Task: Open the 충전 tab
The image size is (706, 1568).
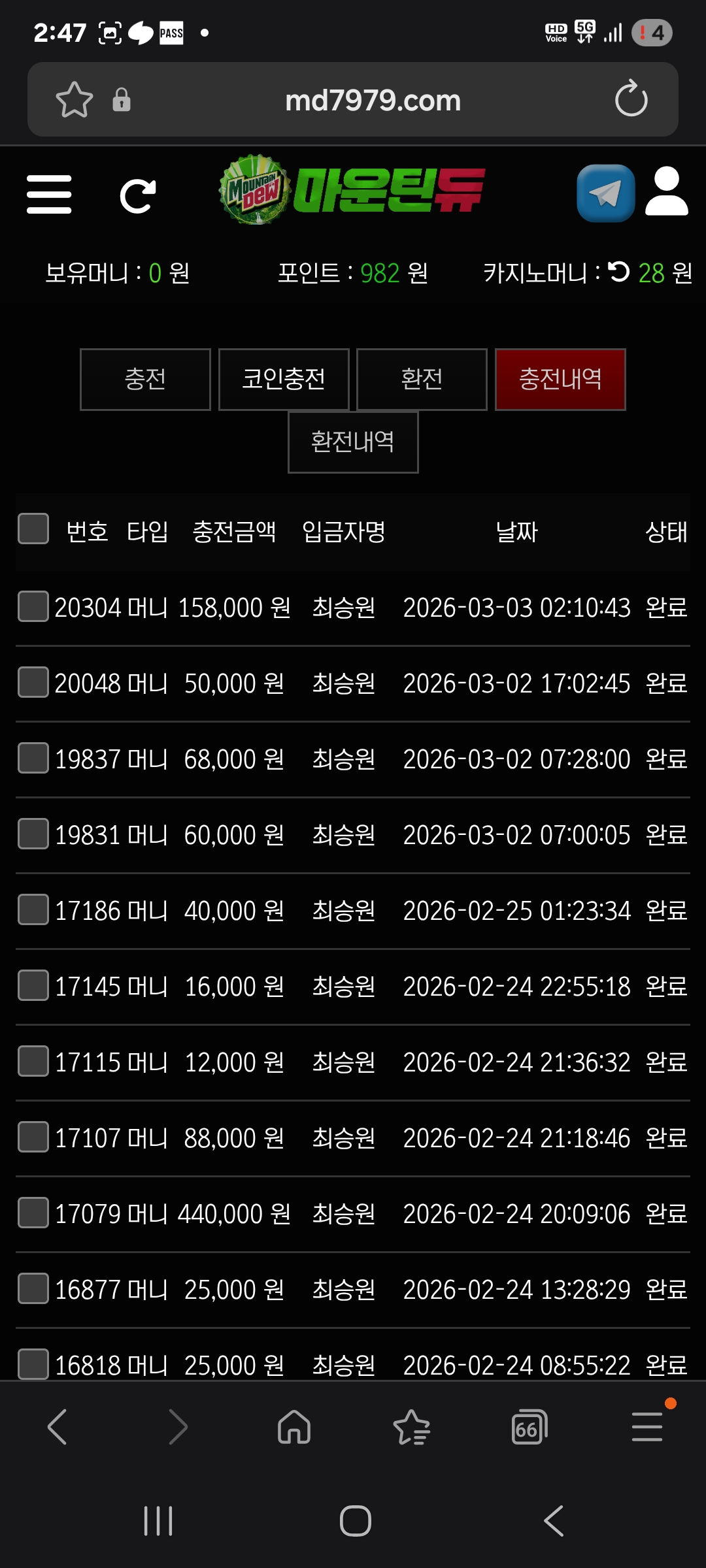Action: click(x=145, y=380)
